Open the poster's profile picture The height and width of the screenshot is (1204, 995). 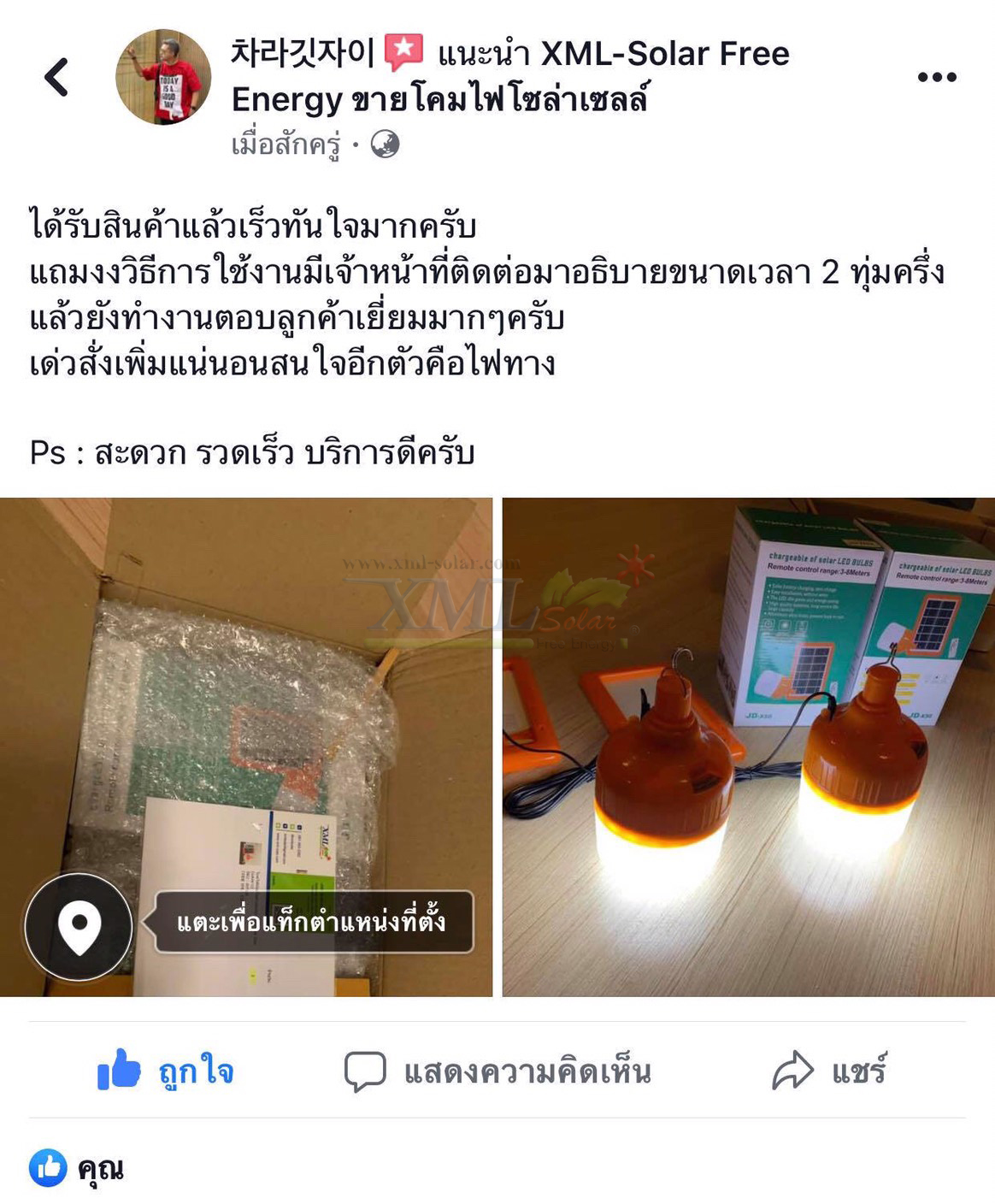(163, 77)
